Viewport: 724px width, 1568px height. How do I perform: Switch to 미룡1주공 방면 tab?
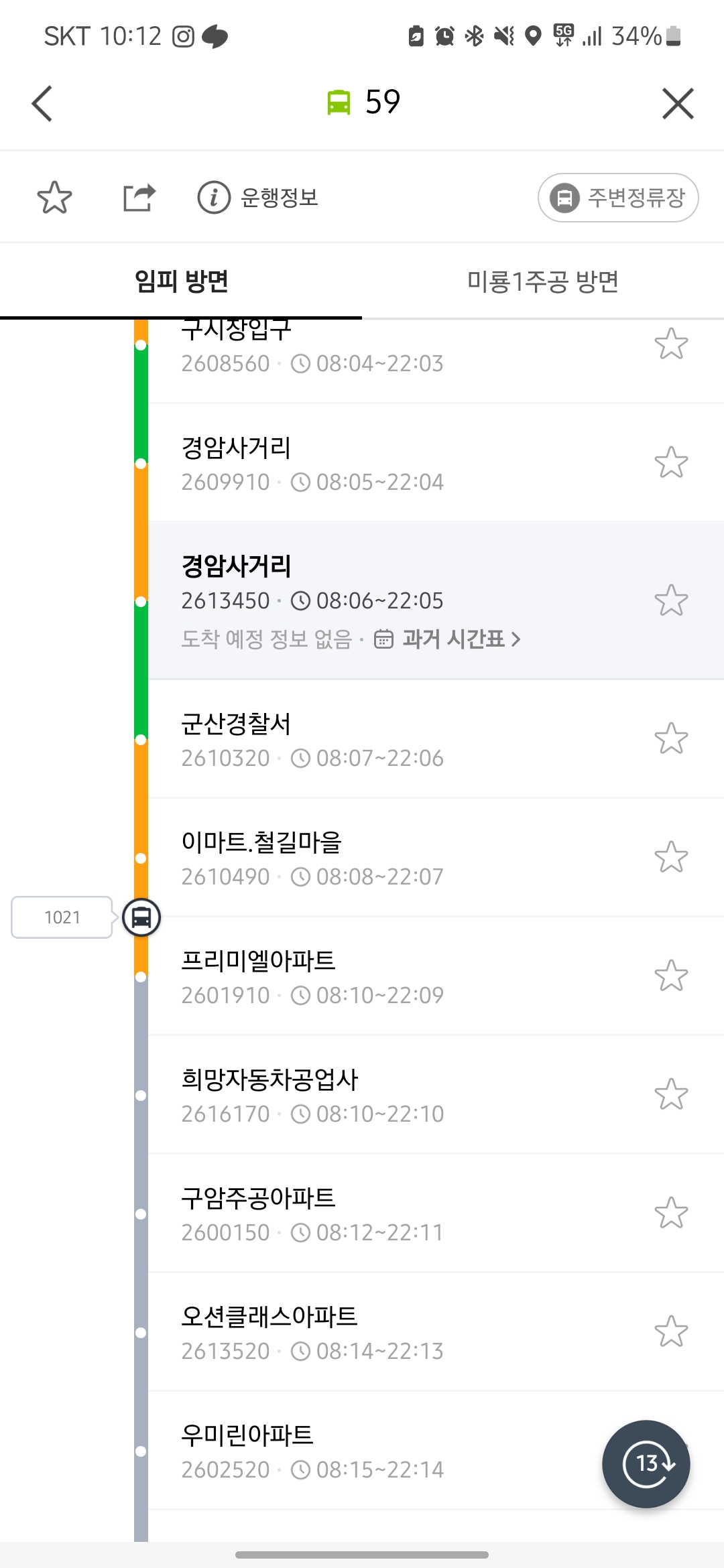click(542, 281)
